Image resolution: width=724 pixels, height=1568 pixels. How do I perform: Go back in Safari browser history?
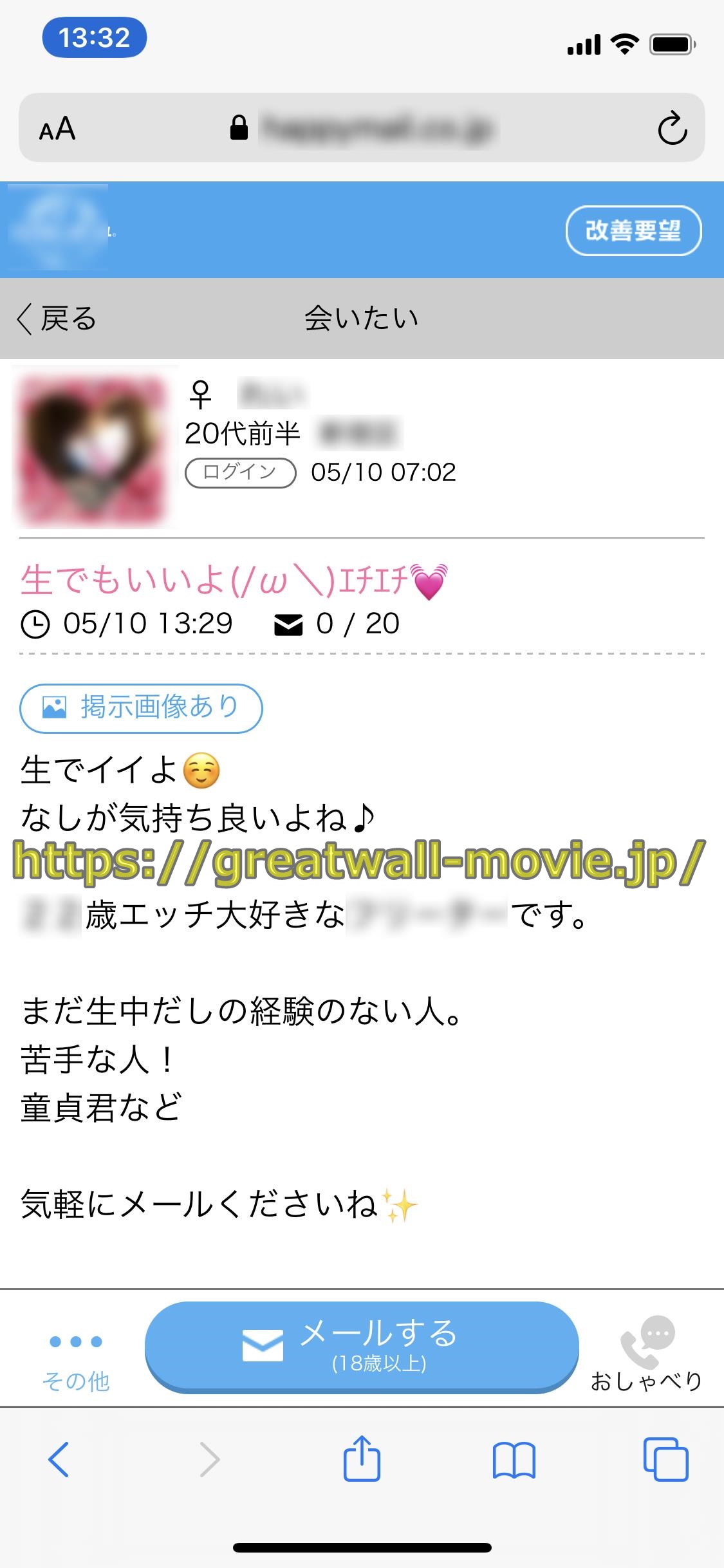(59, 1459)
